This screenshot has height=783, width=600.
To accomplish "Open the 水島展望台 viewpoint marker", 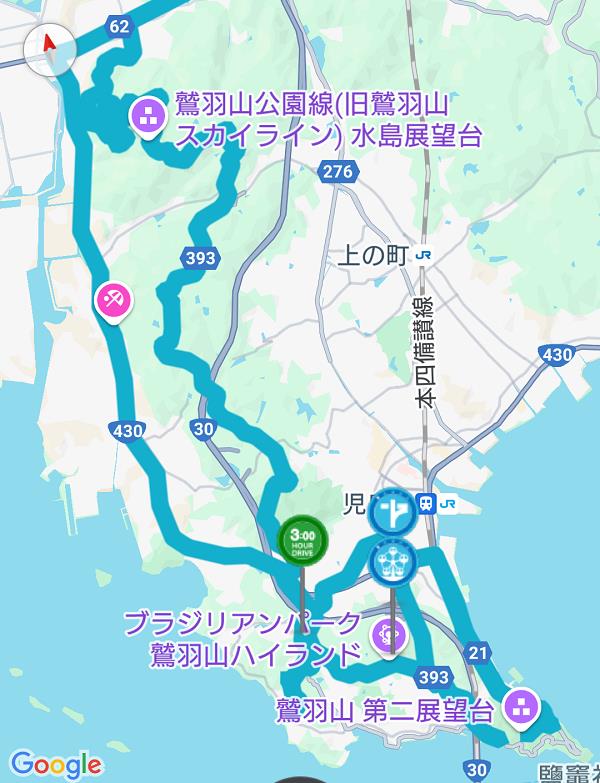I will (x=149, y=116).
